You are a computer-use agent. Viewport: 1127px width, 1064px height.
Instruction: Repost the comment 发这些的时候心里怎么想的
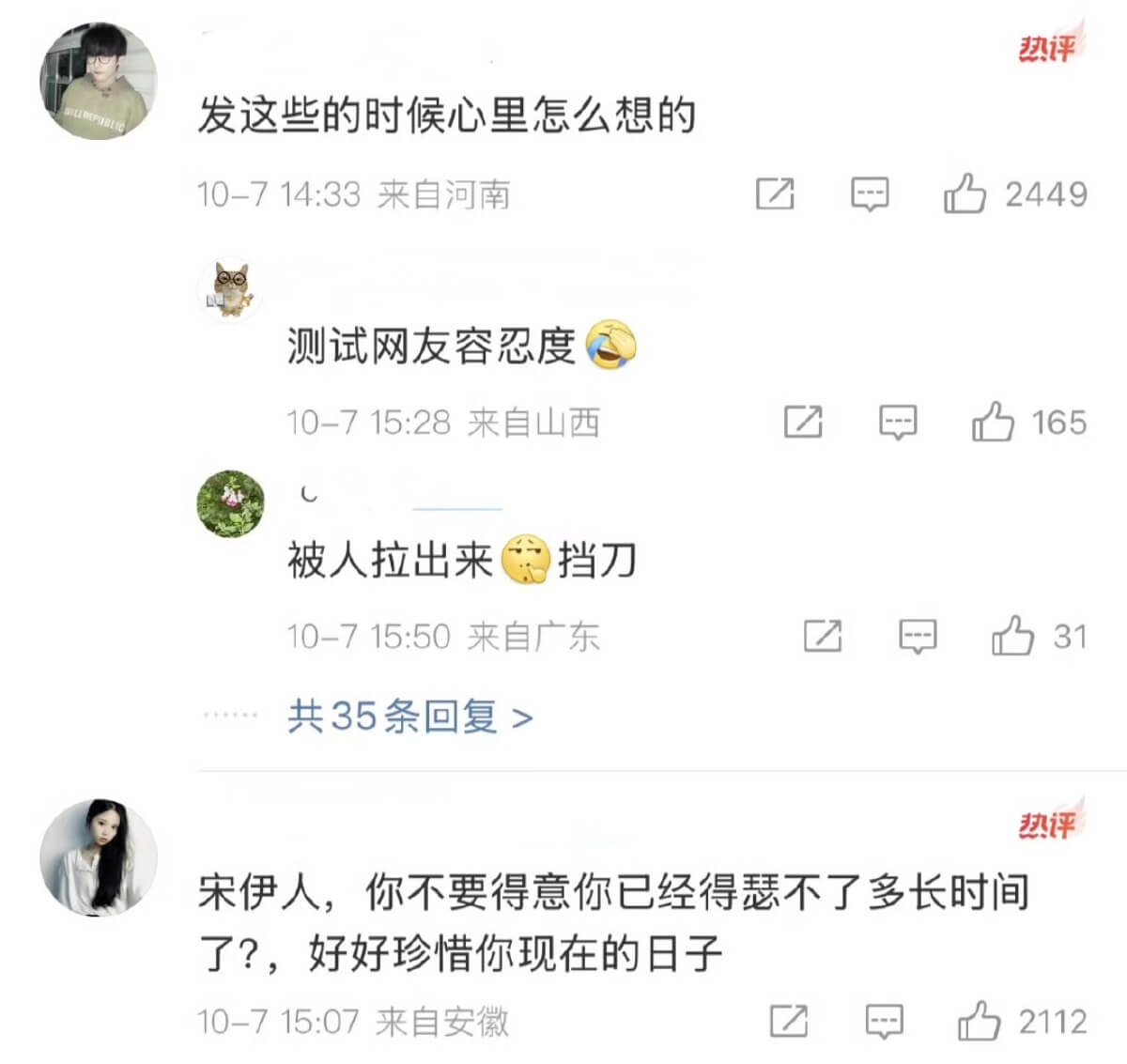[x=775, y=194]
